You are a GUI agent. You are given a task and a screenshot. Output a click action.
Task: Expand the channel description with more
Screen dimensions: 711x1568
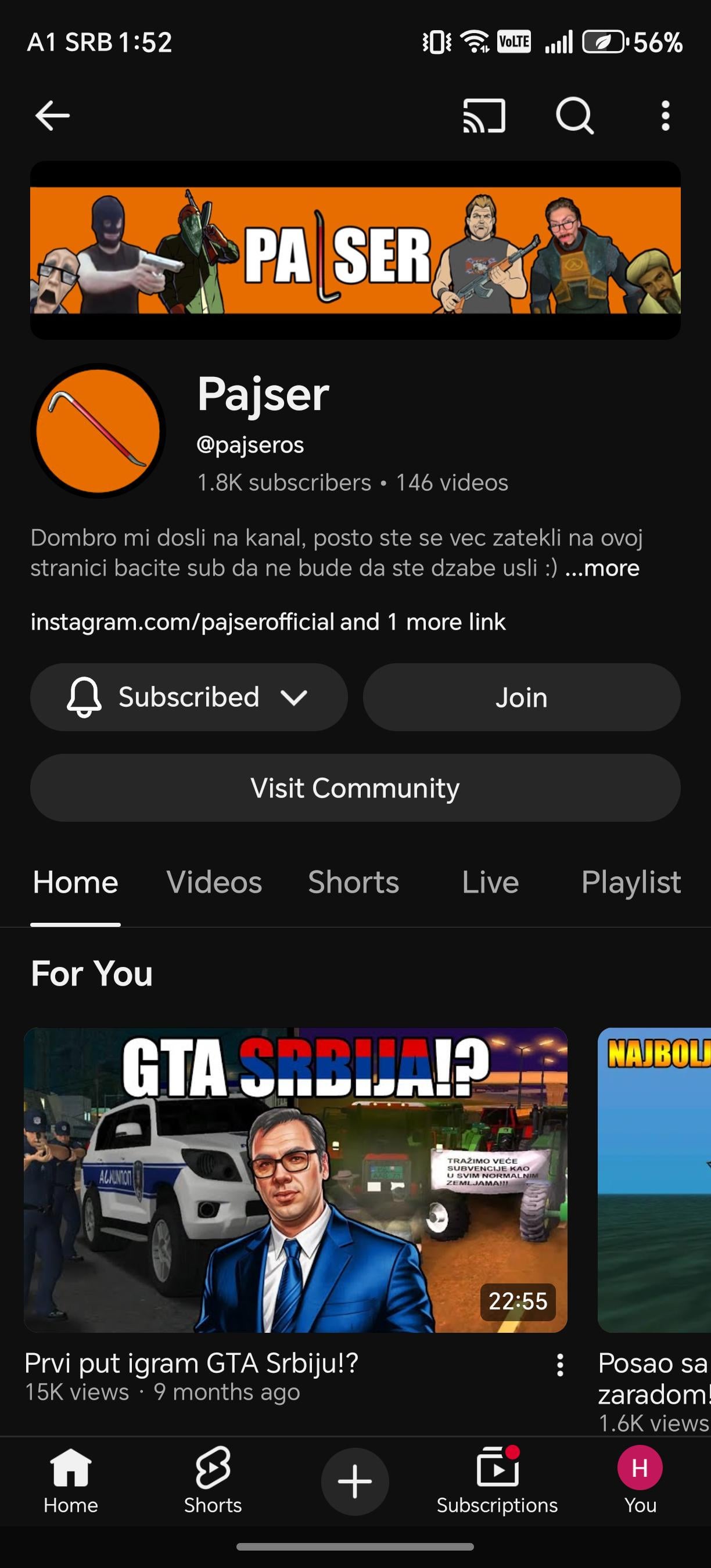(x=602, y=569)
